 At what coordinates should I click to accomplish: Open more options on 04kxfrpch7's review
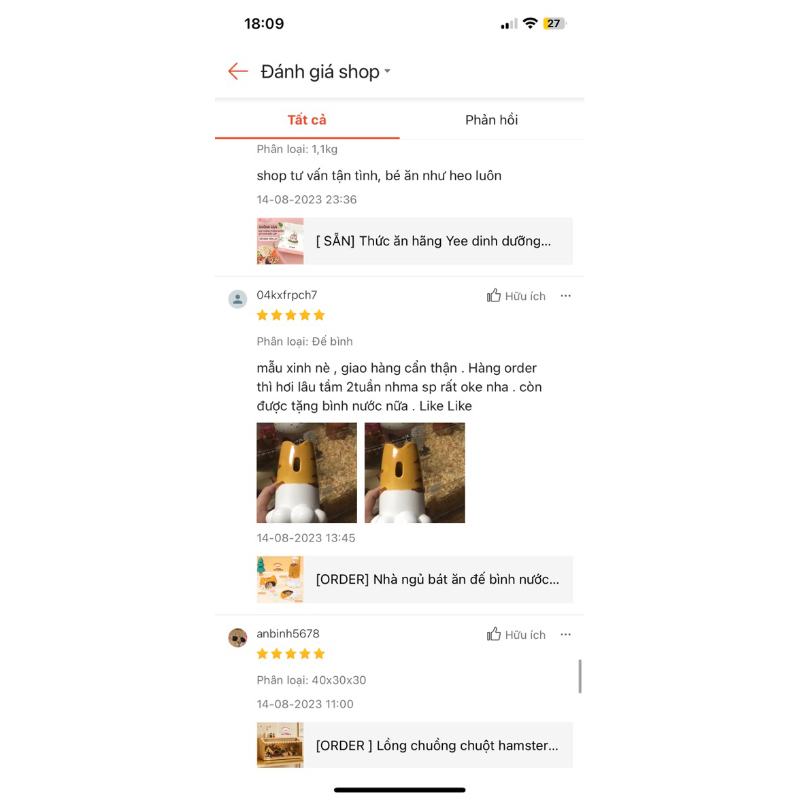[x=566, y=296]
